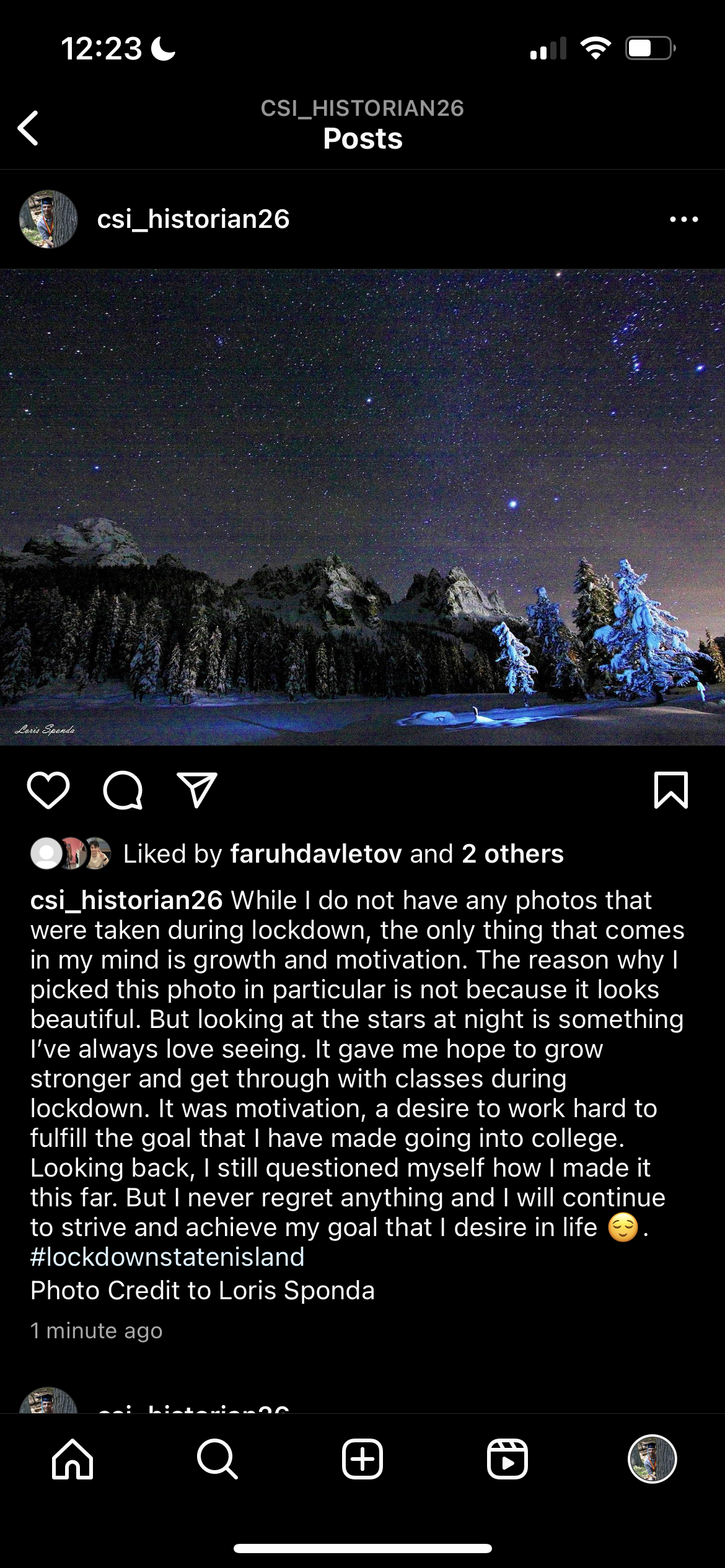This screenshot has width=725, height=1568.
Task: Switch to the Search tab
Action: coord(217,1459)
